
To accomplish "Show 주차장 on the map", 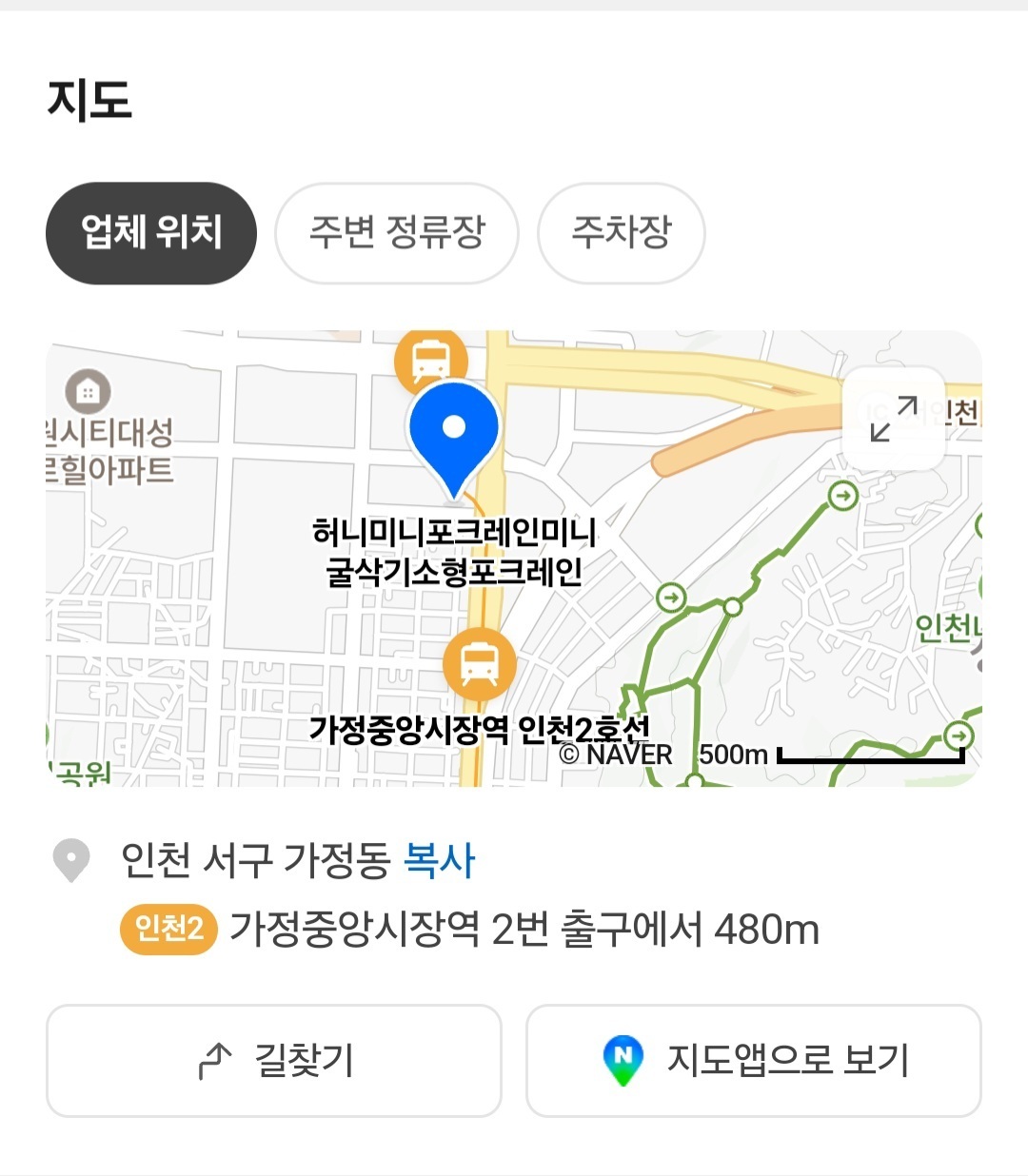I will pyautogui.click(x=622, y=233).
